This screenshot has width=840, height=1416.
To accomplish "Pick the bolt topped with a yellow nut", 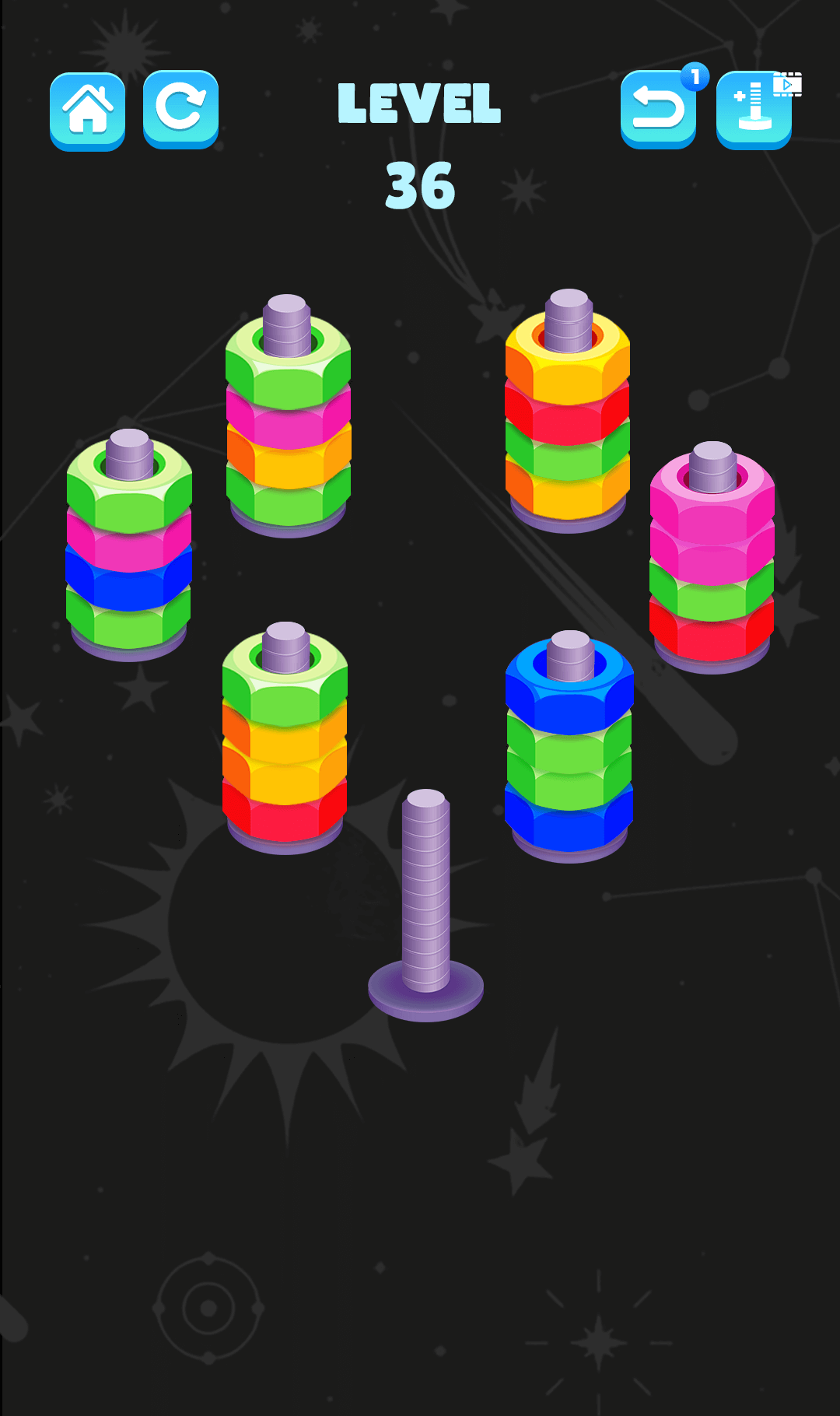I will (x=568, y=412).
